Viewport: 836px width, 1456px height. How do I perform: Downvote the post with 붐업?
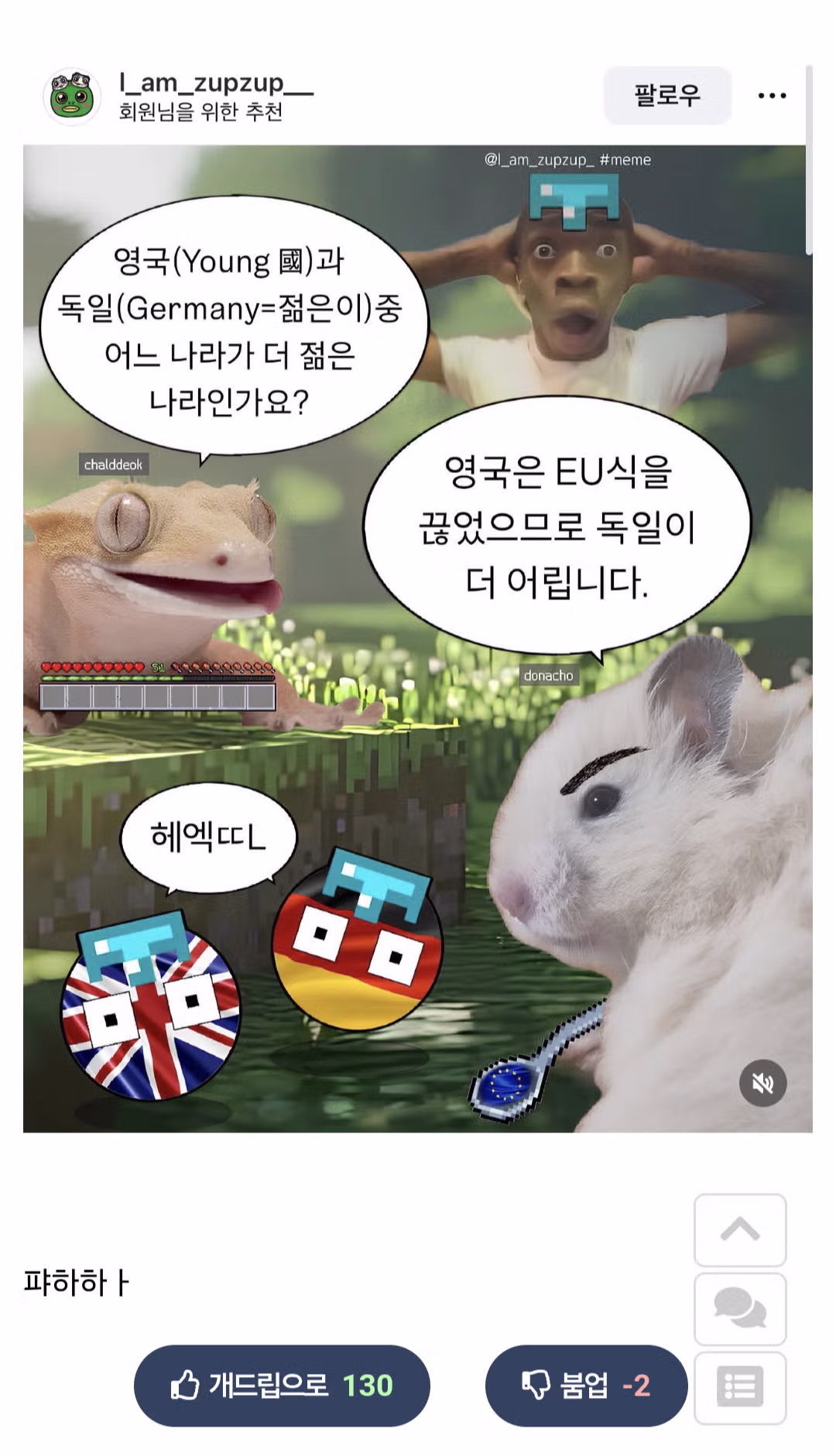(x=586, y=1385)
